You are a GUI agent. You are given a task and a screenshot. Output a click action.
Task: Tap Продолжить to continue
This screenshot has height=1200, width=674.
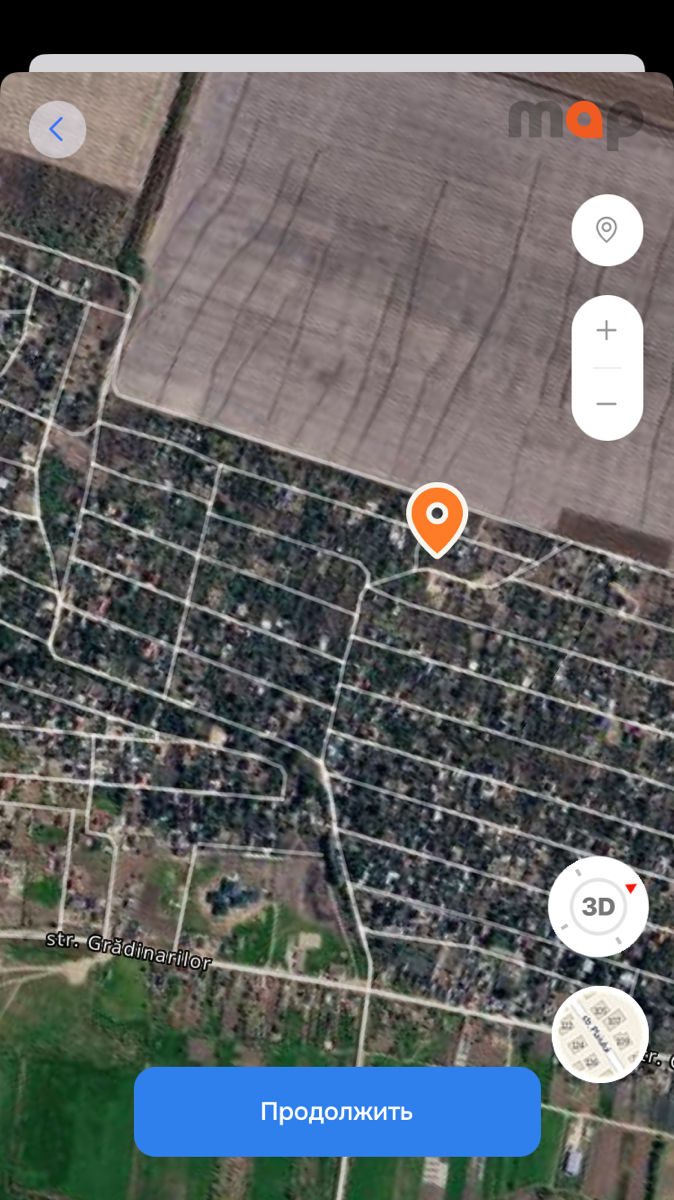pyautogui.click(x=337, y=1112)
